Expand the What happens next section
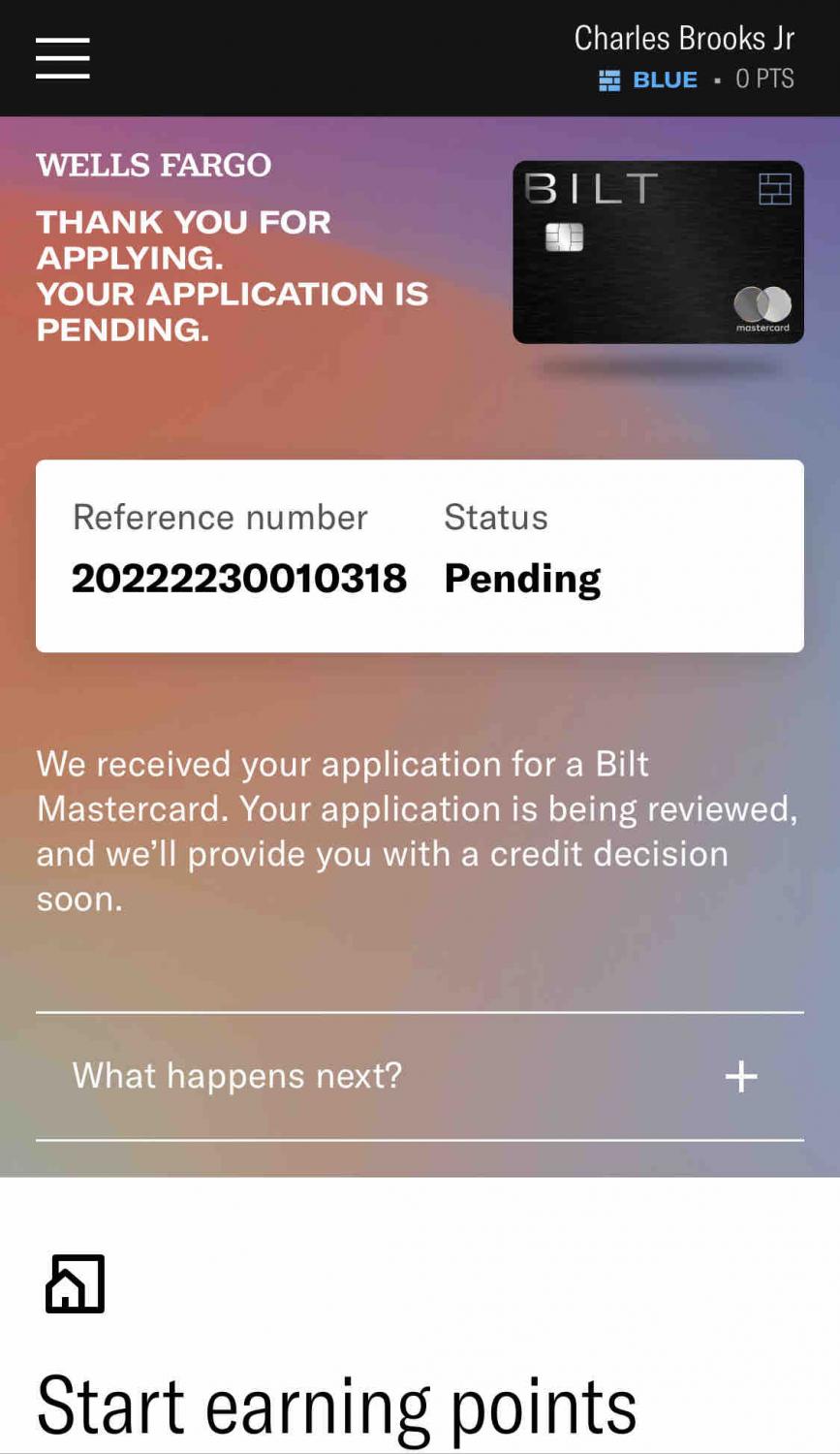840x1454 pixels. click(420, 1076)
